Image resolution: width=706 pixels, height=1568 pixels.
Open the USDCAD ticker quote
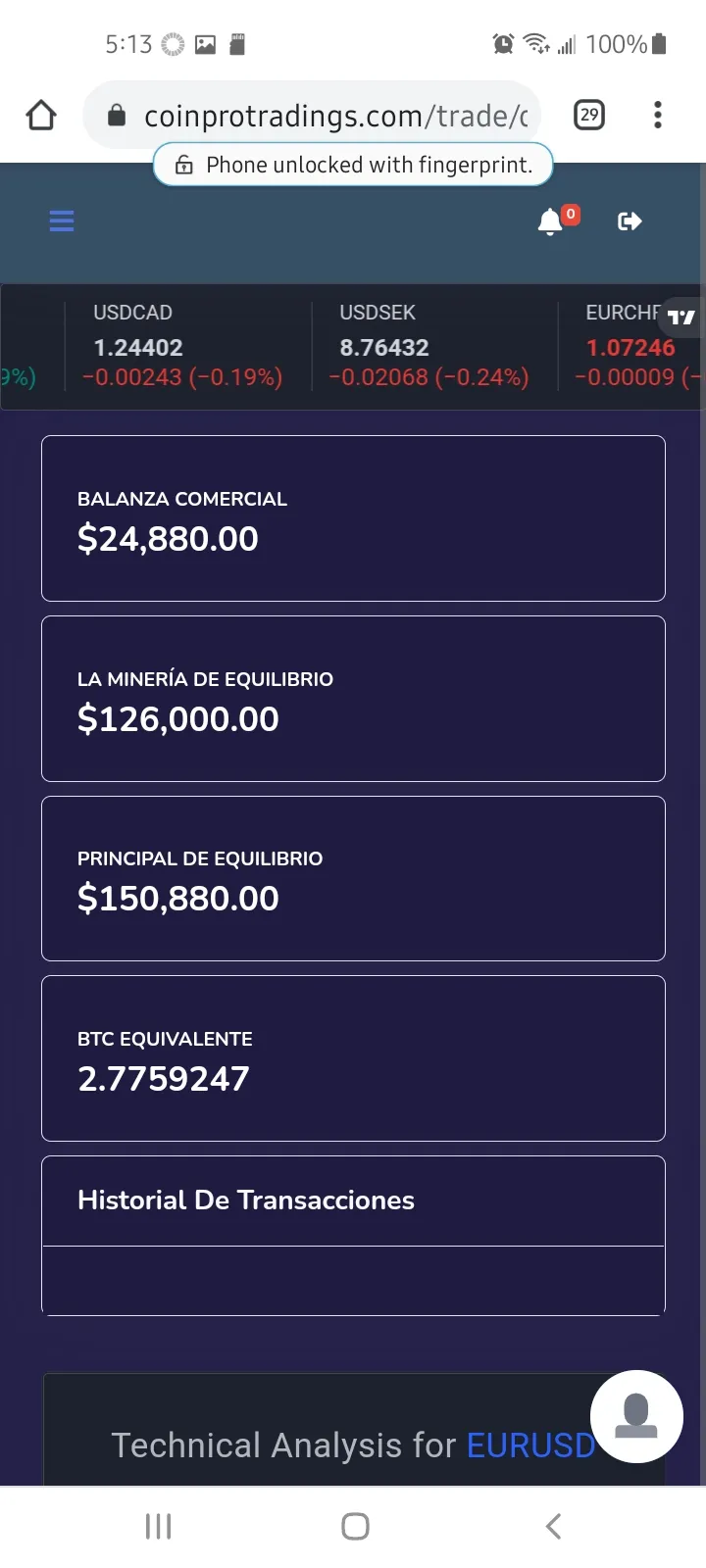click(186, 346)
